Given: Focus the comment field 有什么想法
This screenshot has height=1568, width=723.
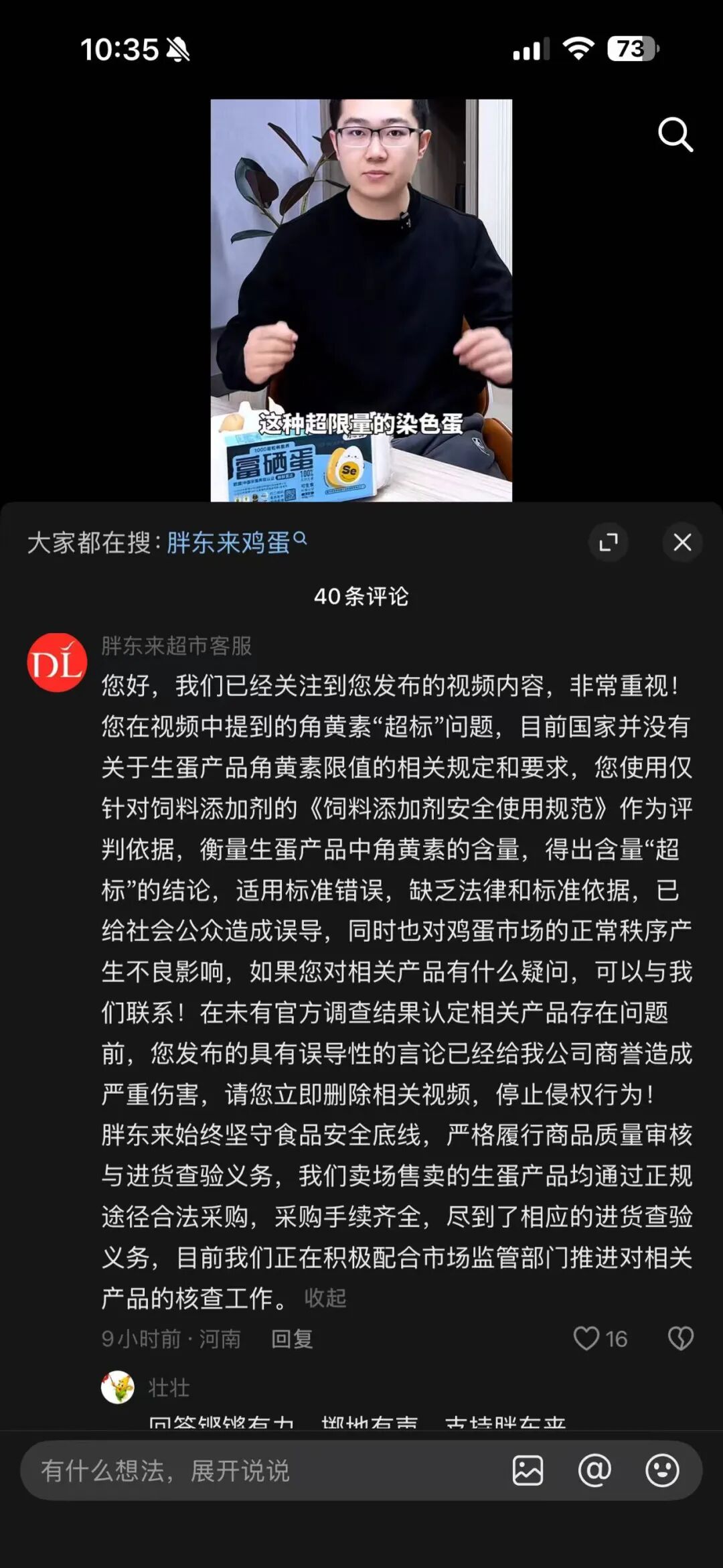Looking at the screenshot, I should (x=254, y=1471).
